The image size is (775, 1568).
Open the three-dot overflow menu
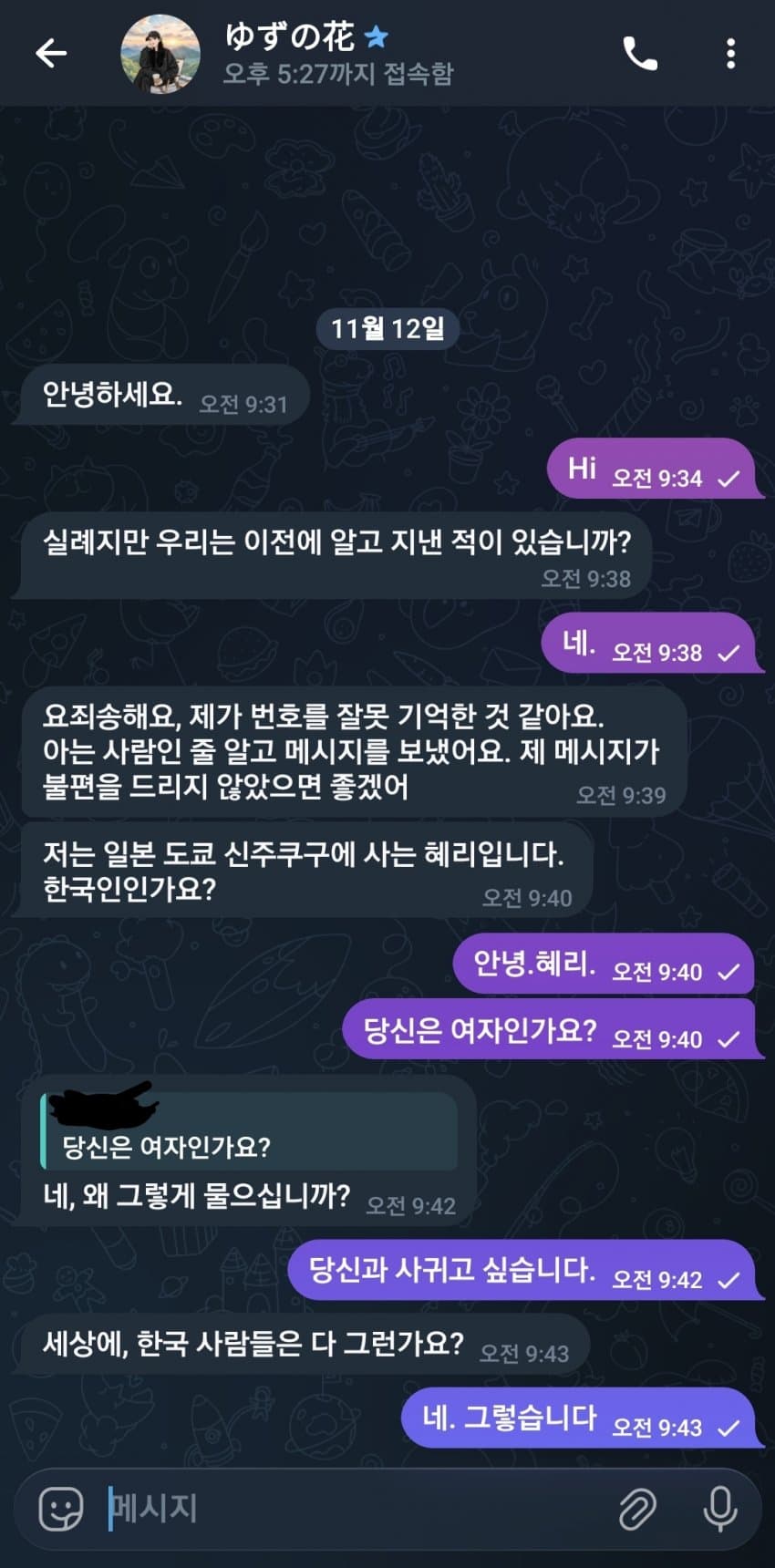[x=730, y=54]
